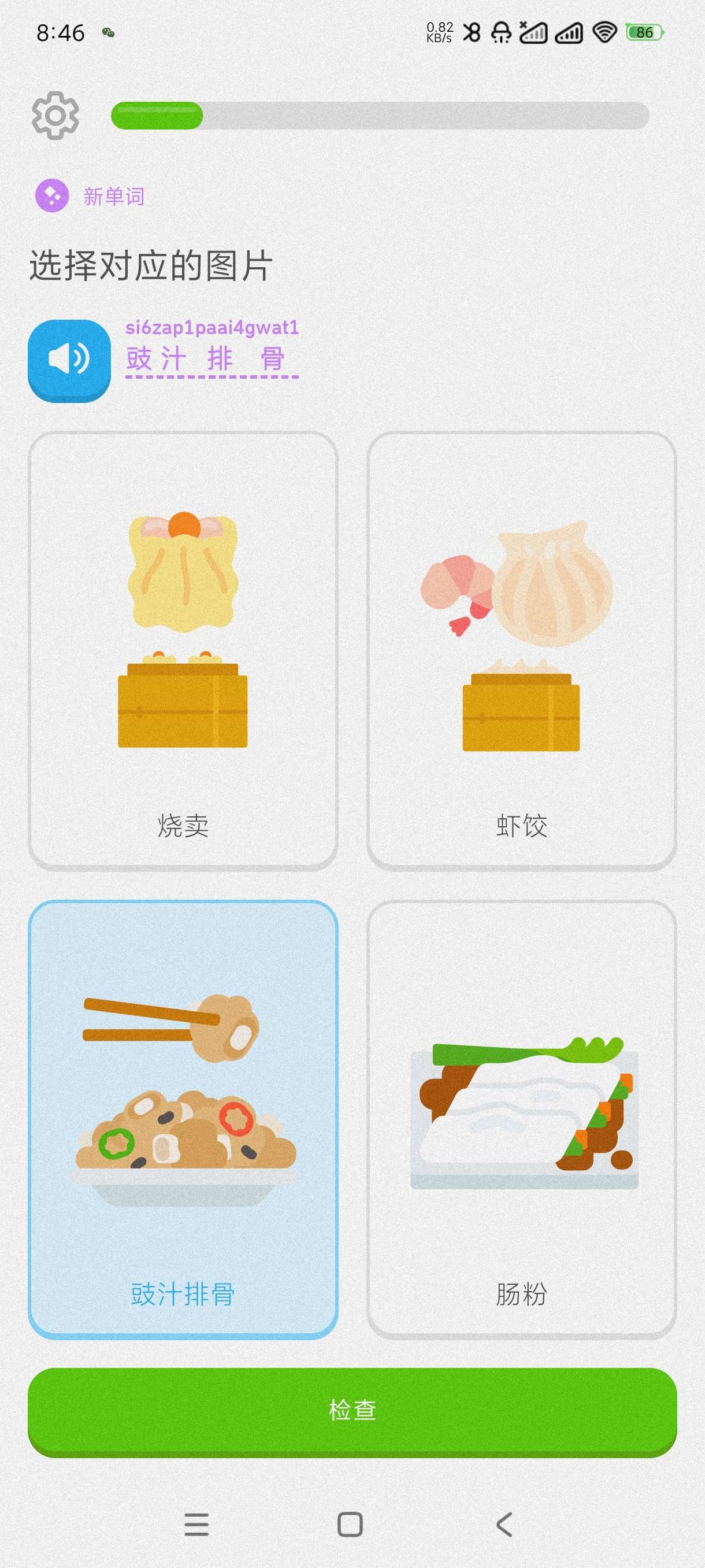Viewport: 705px width, 1568px height.
Task: Select the 肠粉 picture card
Action: click(x=521, y=1119)
